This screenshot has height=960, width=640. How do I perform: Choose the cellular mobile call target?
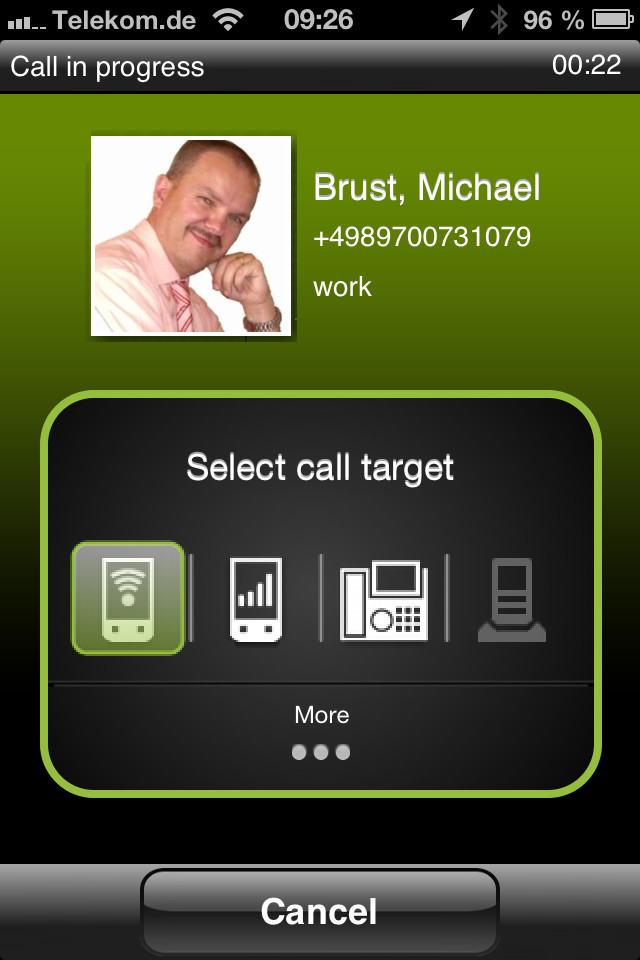click(x=256, y=598)
